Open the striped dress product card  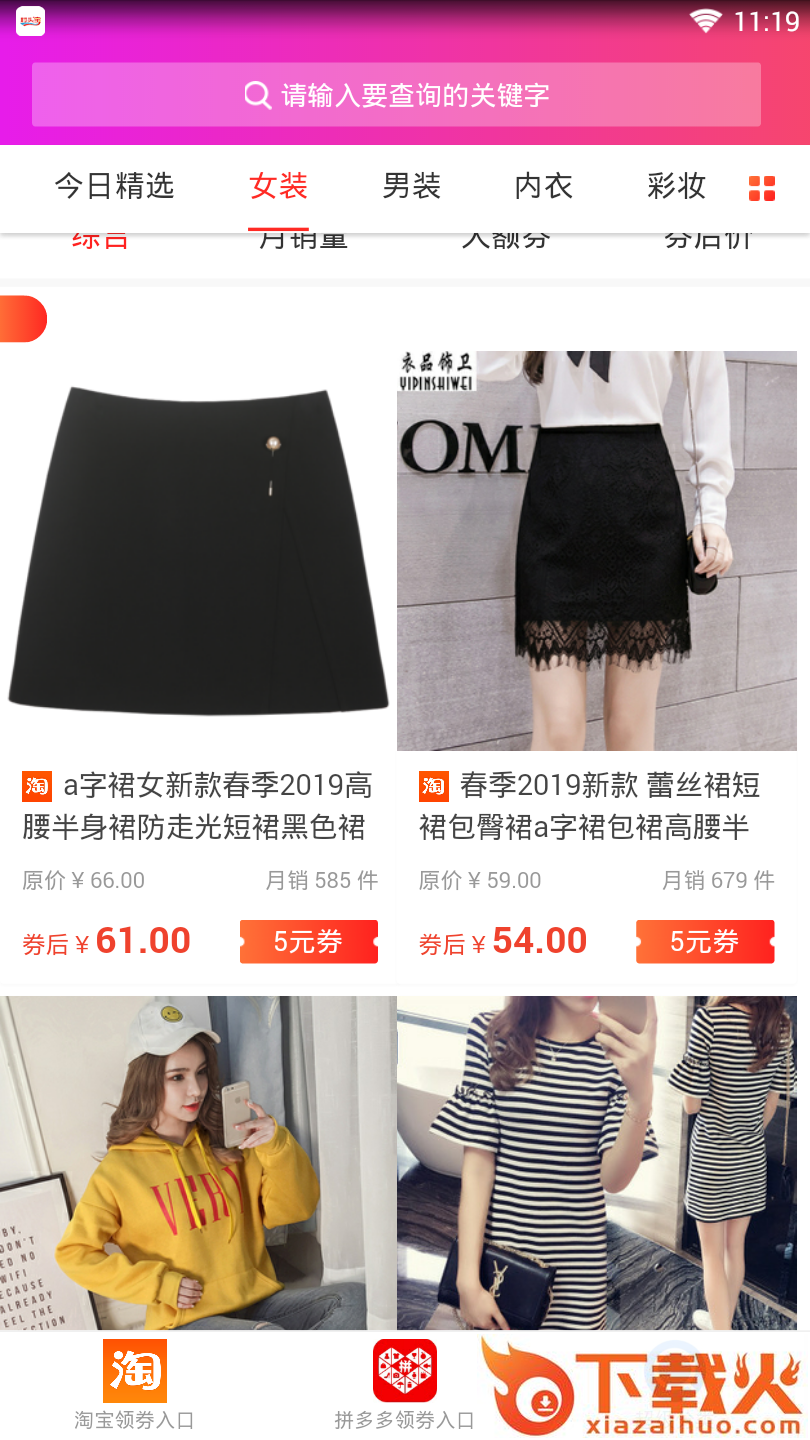click(x=596, y=1160)
